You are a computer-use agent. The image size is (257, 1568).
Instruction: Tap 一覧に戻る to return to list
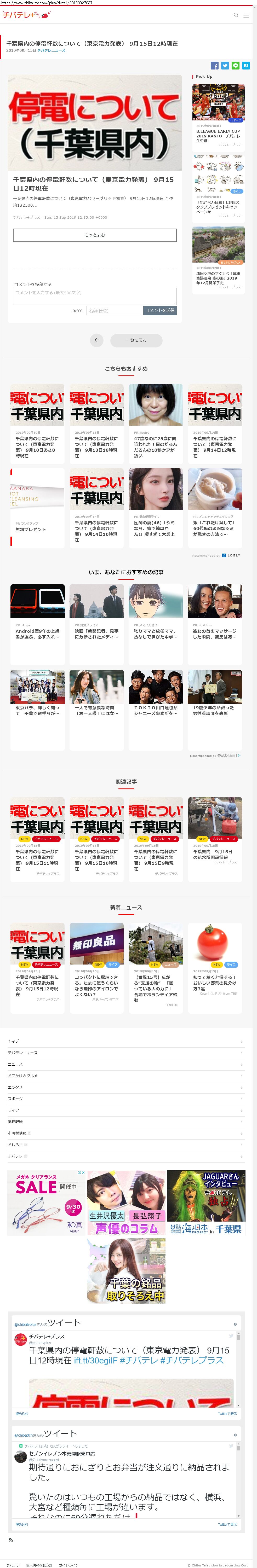pyautogui.click(x=136, y=340)
